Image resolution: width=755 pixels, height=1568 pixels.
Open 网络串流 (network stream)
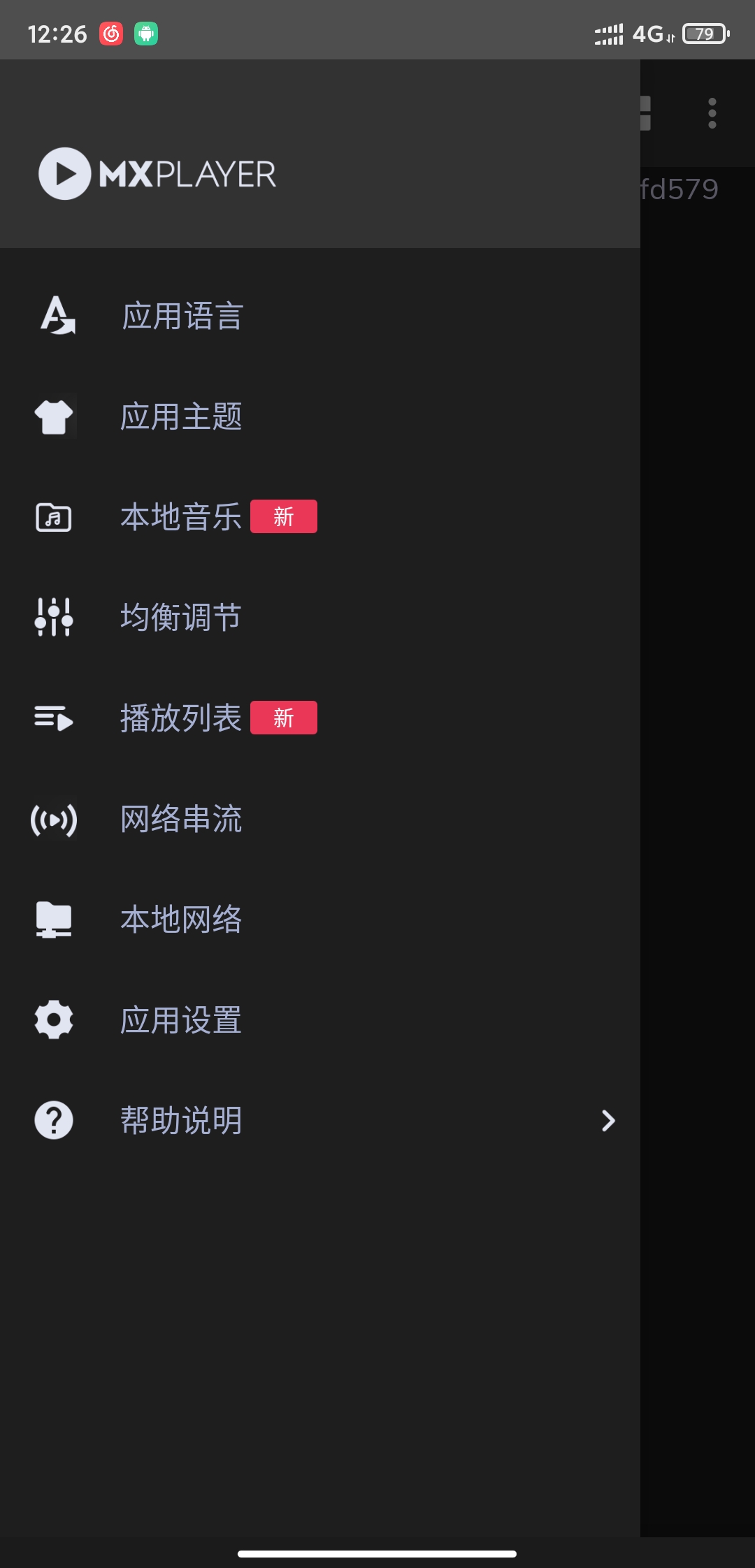tap(182, 819)
